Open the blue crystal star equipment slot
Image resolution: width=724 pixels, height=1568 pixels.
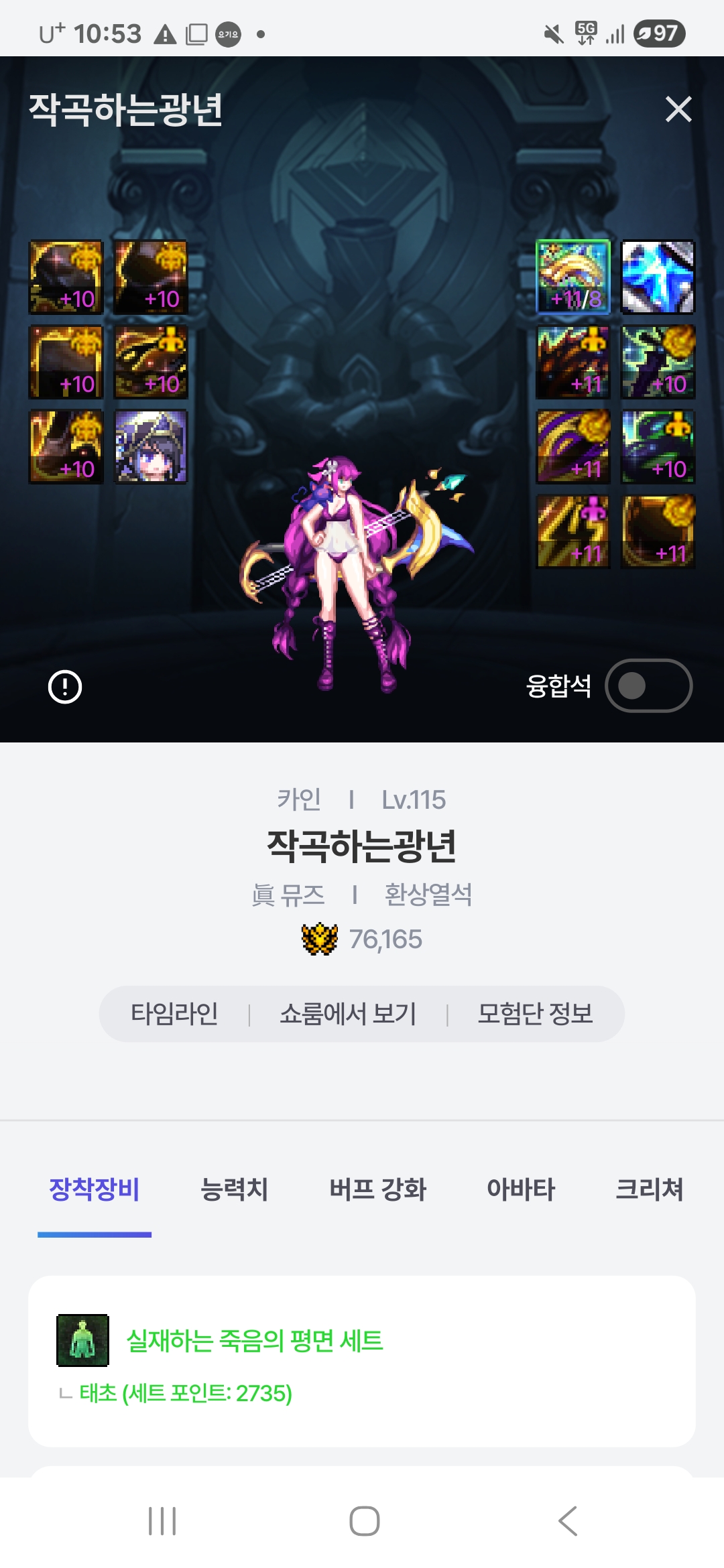[x=658, y=277]
